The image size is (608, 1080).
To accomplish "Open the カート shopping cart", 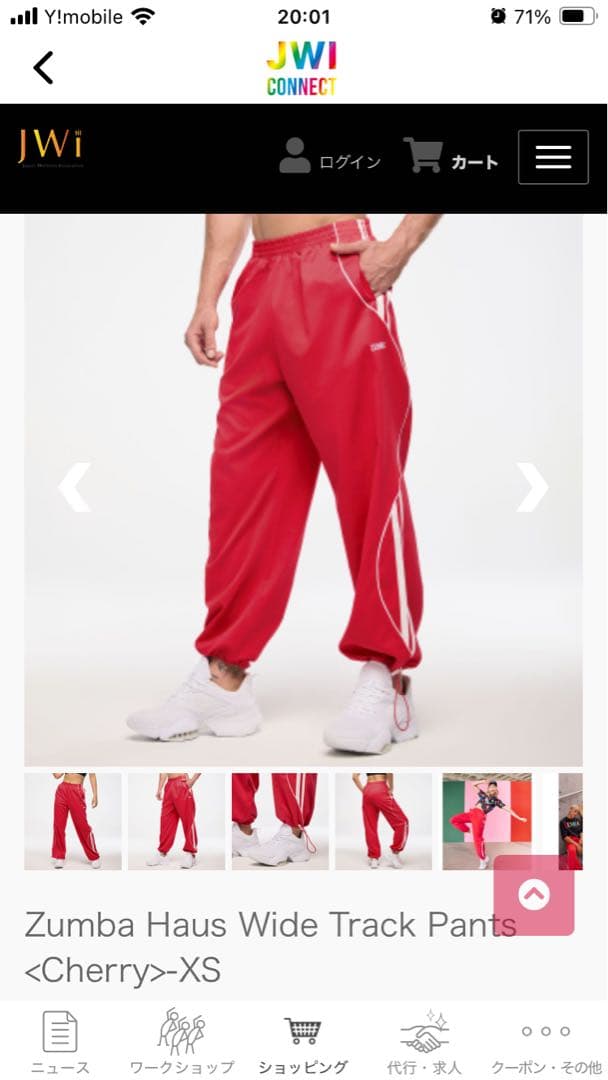I will click(x=451, y=158).
